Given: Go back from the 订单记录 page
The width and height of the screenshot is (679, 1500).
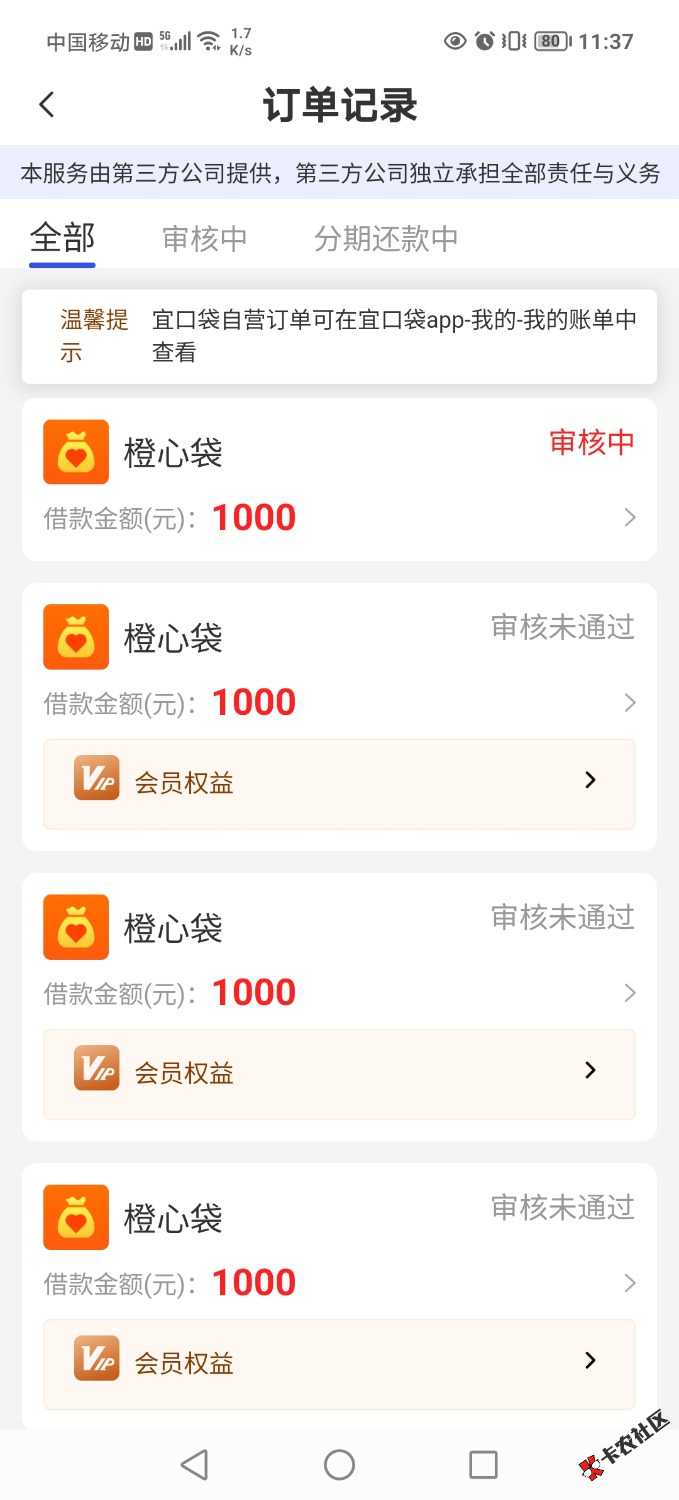Looking at the screenshot, I should tap(47, 105).
